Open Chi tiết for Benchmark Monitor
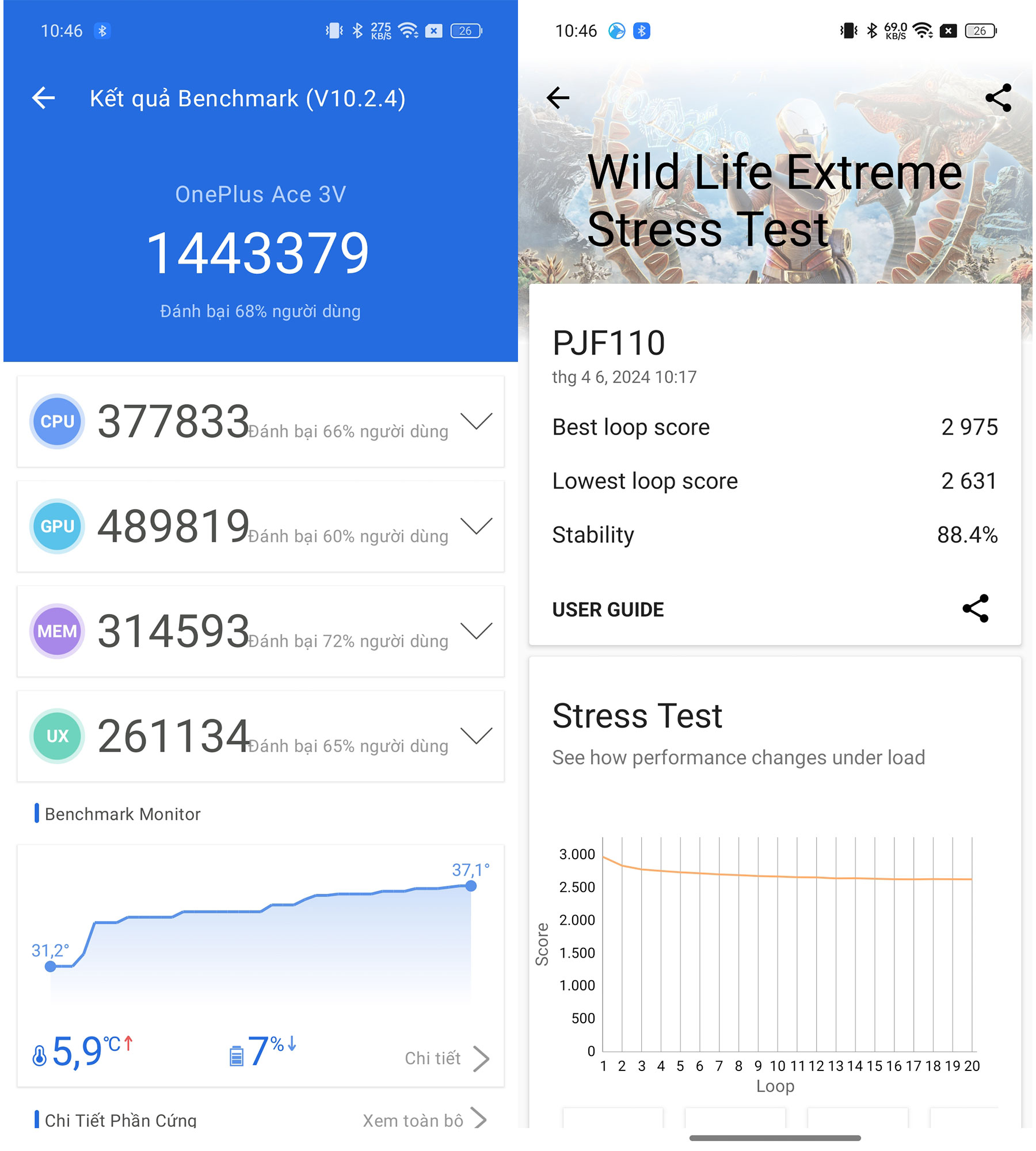The width and height of the screenshot is (1036, 1151). coord(447,1058)
